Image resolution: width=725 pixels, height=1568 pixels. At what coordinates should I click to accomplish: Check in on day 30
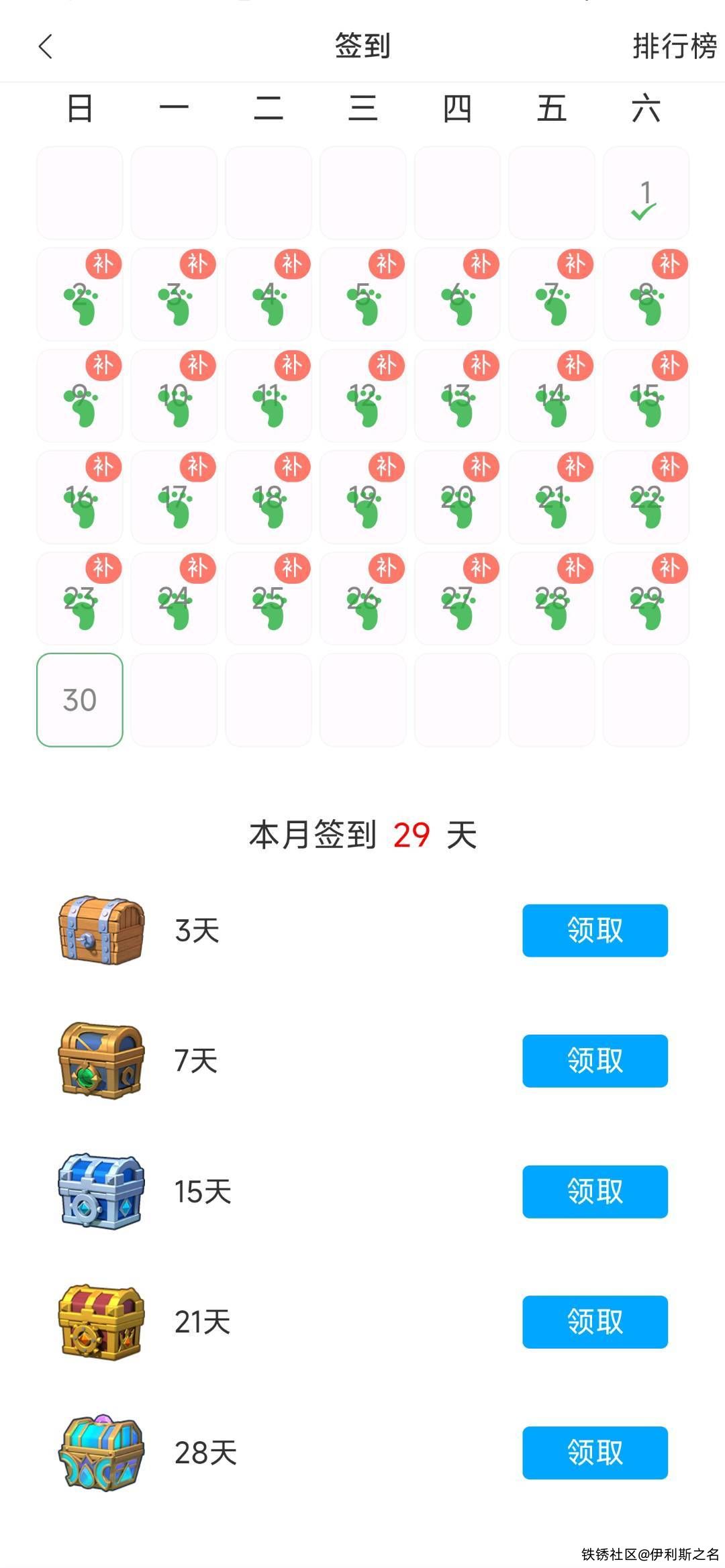(x=80, y=700)
